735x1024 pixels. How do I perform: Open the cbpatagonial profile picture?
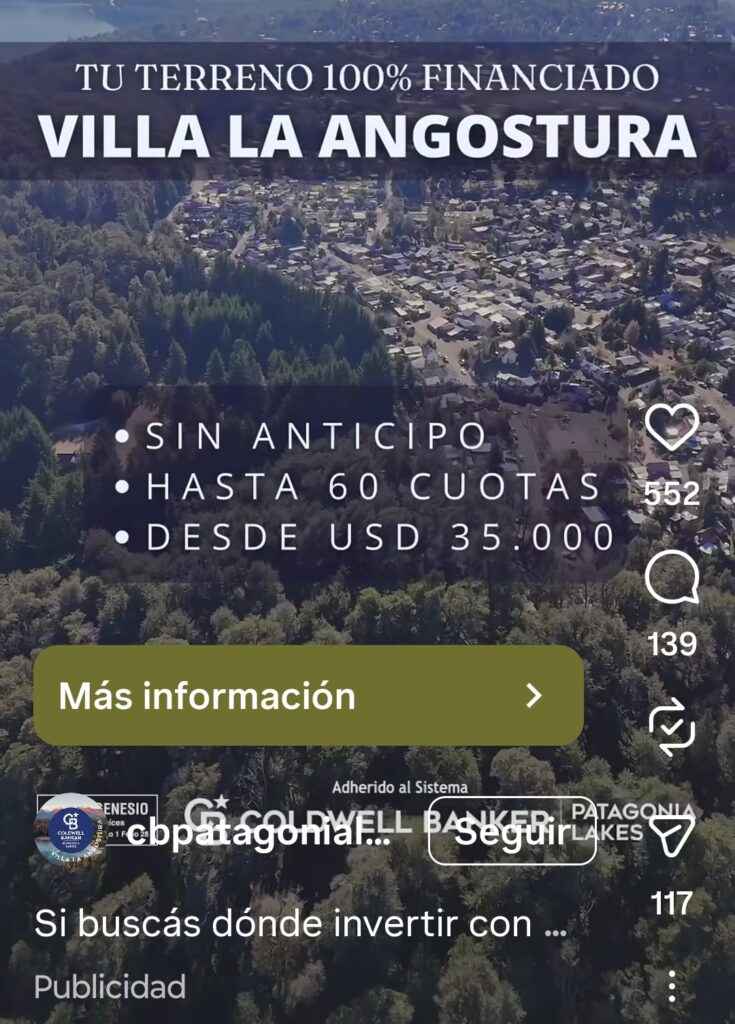coord(70,830)
